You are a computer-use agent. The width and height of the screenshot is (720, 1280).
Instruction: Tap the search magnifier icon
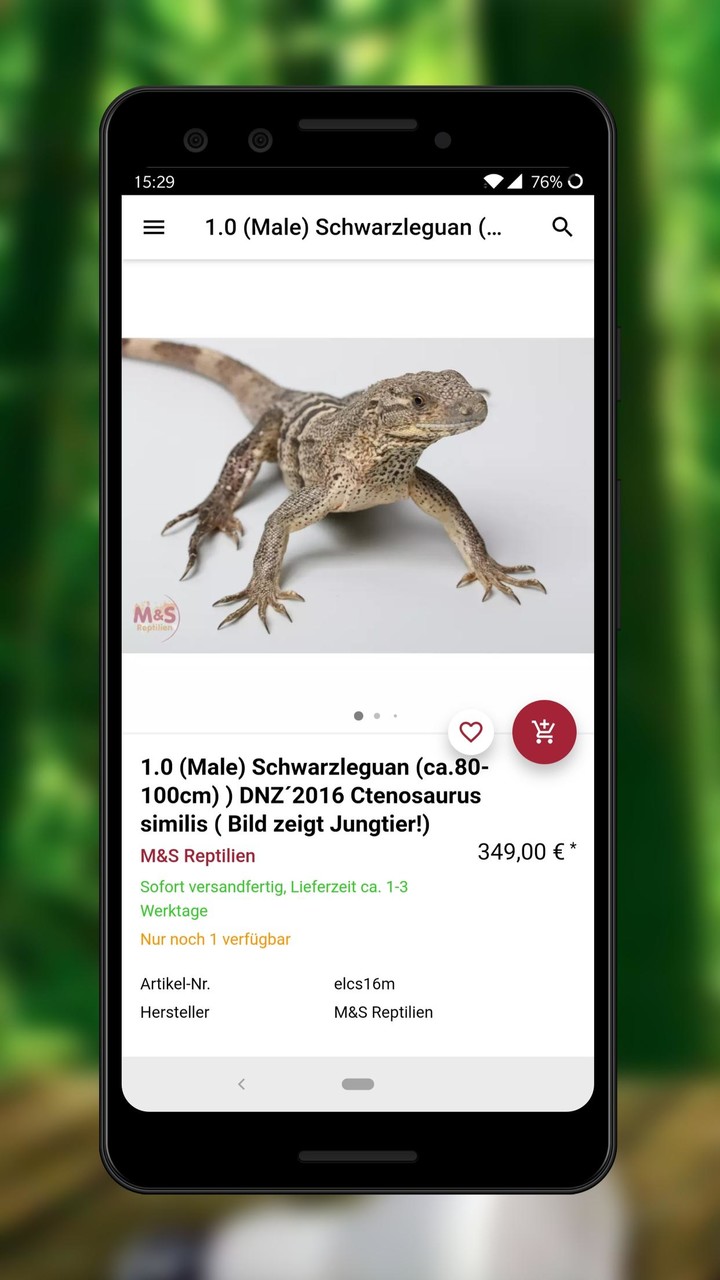coord(562,227)
